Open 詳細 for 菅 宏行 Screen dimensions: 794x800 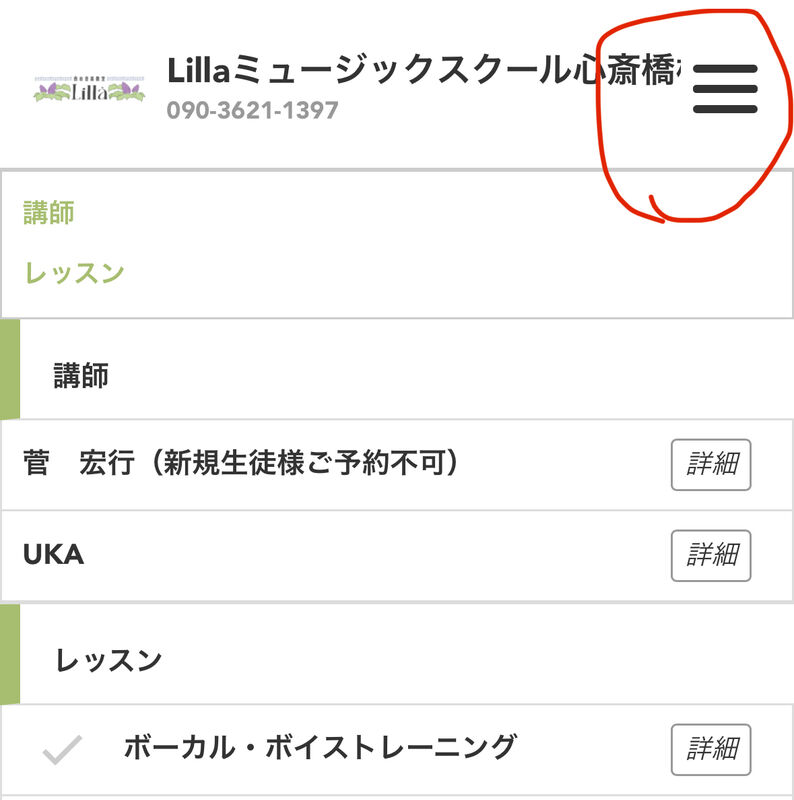click(710, 465)
